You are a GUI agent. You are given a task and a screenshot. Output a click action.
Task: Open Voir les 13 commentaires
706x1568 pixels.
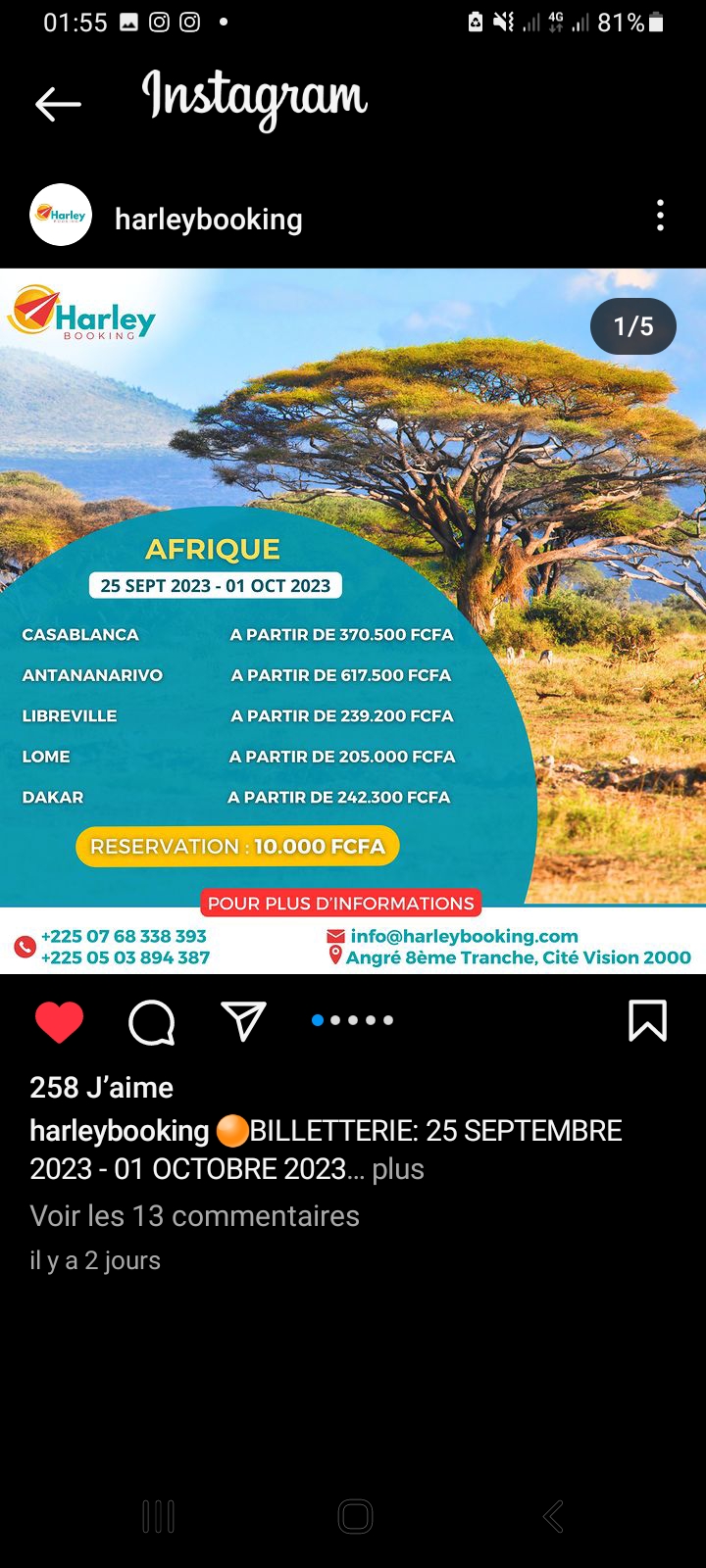pos(195,1216)
